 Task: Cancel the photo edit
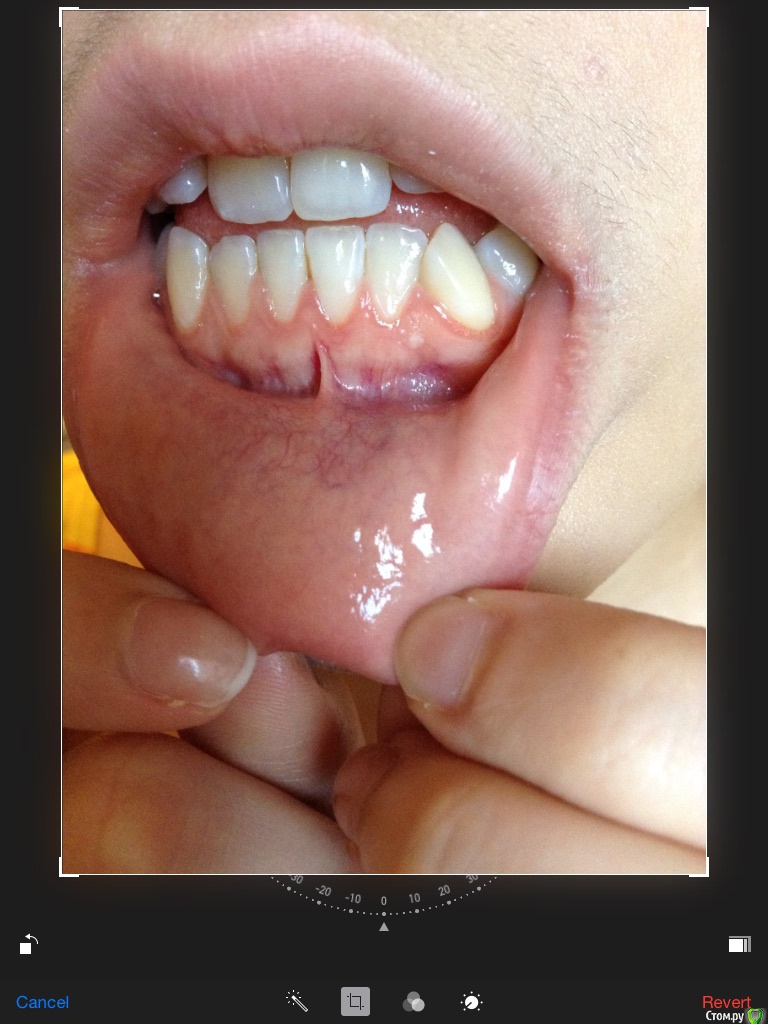[x=42, y=1002]
